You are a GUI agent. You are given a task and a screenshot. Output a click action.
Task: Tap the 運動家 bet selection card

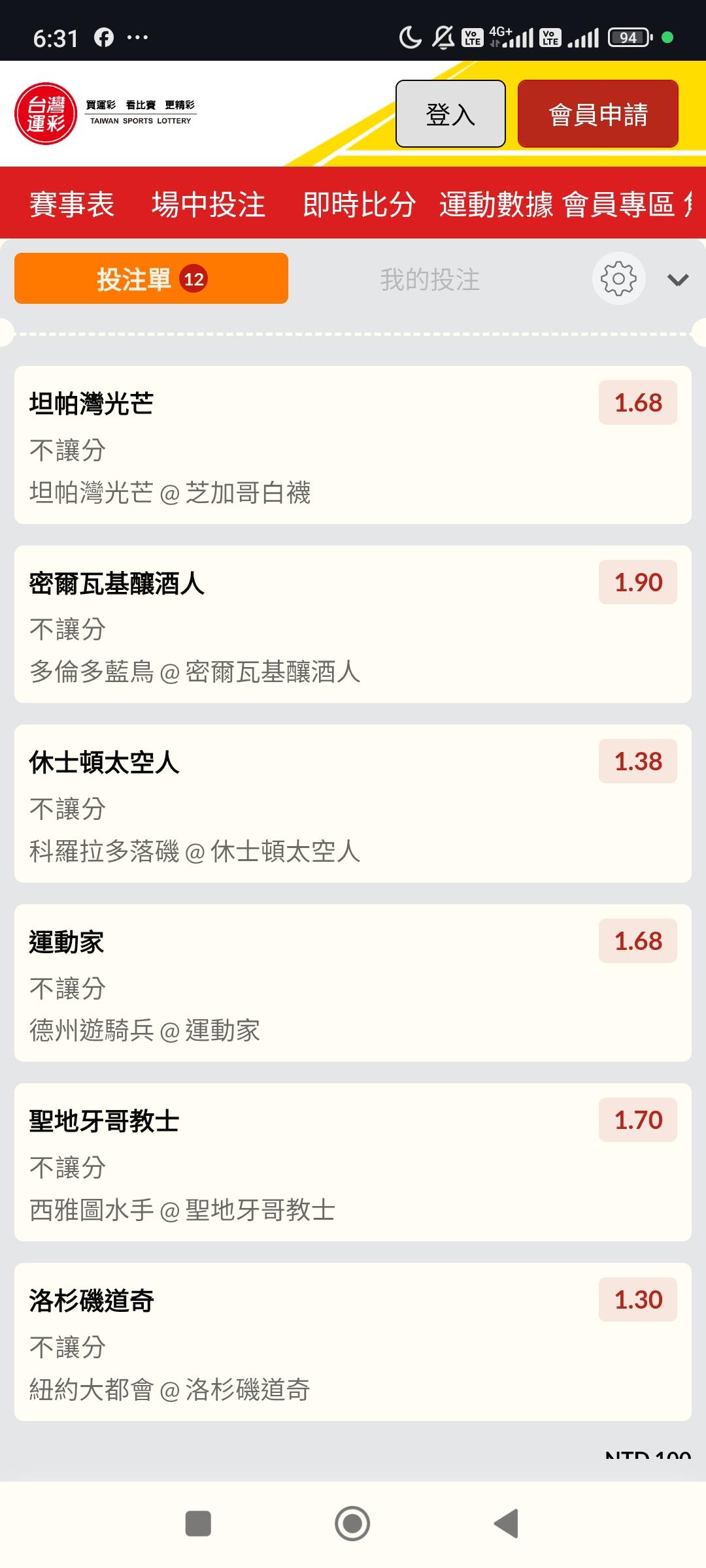click(352, 983)
